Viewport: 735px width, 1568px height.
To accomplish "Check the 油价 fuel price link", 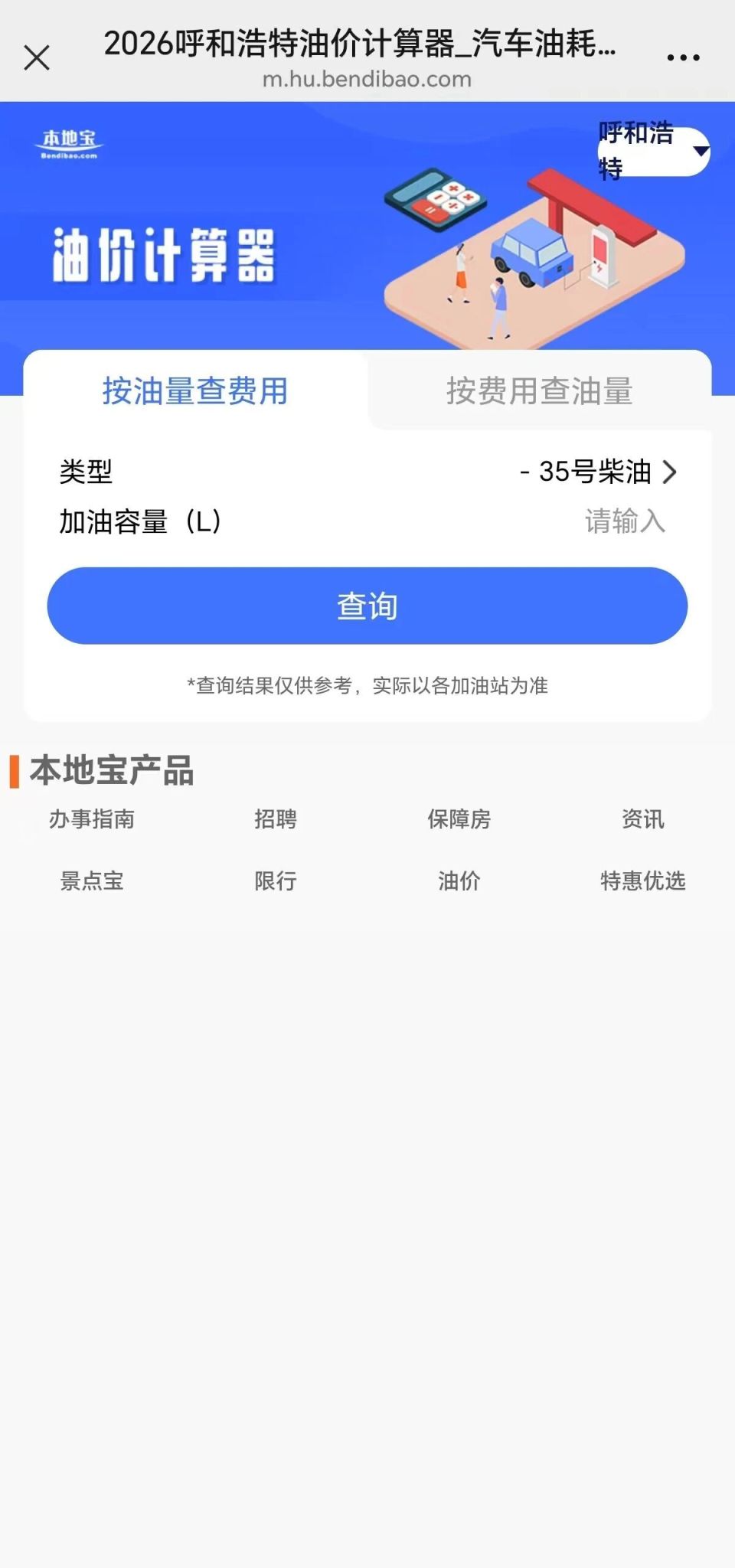I will pyautogui.click(x=458, y=881).
